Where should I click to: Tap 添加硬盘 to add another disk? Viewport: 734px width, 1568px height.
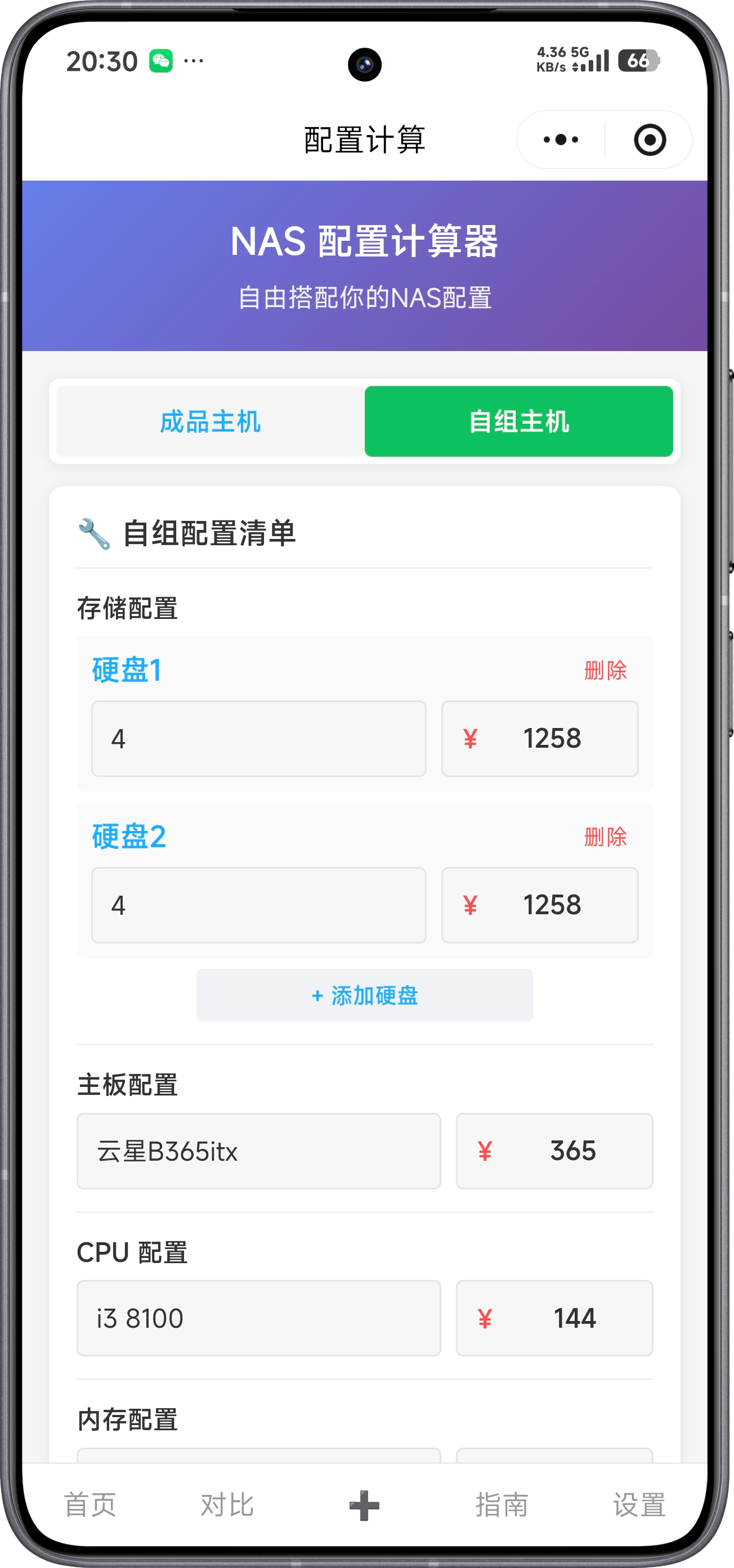[364, 995]
